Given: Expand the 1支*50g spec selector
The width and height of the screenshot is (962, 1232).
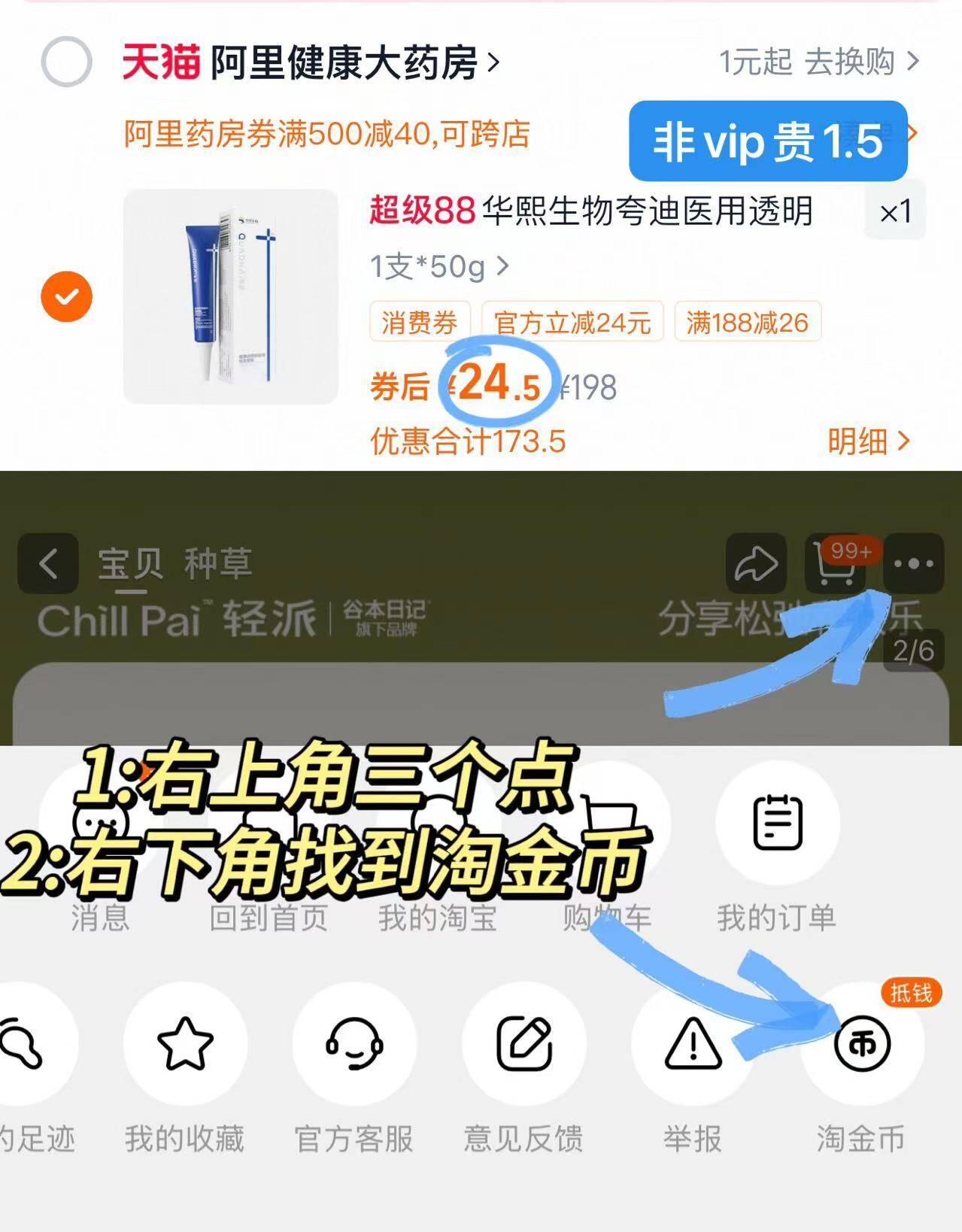Looking at the screenshot, I should pos(438,267).
